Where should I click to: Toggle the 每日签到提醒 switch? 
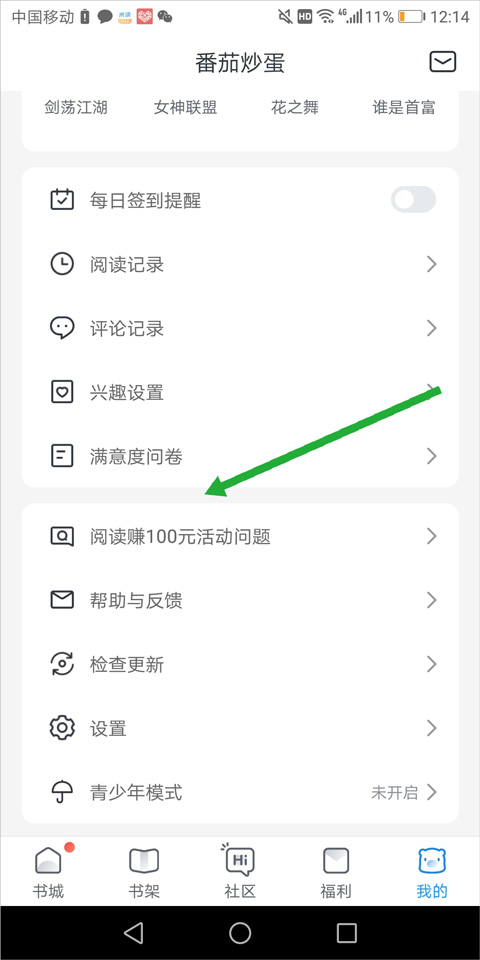(x=413, y=200)
